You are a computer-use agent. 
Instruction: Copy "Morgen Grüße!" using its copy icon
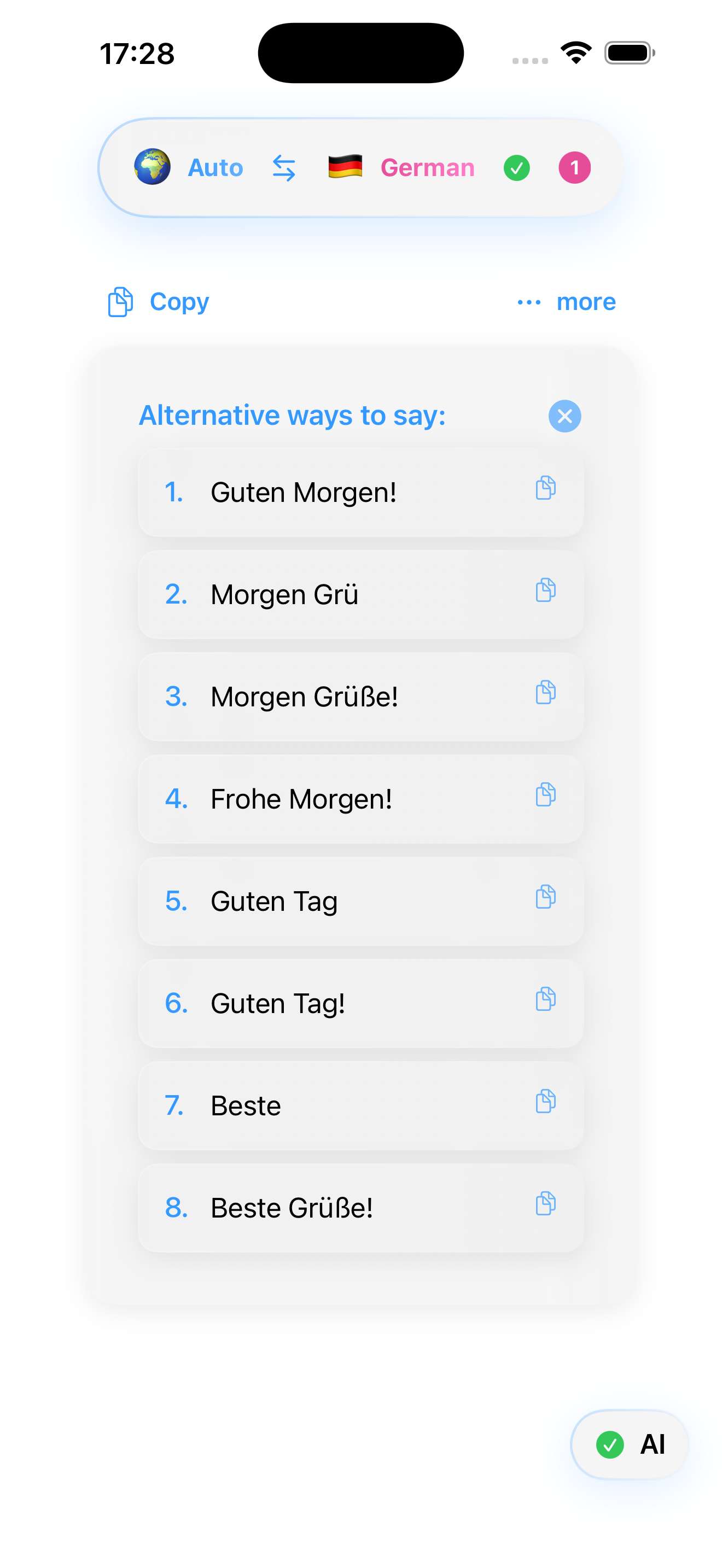[546, 693]
